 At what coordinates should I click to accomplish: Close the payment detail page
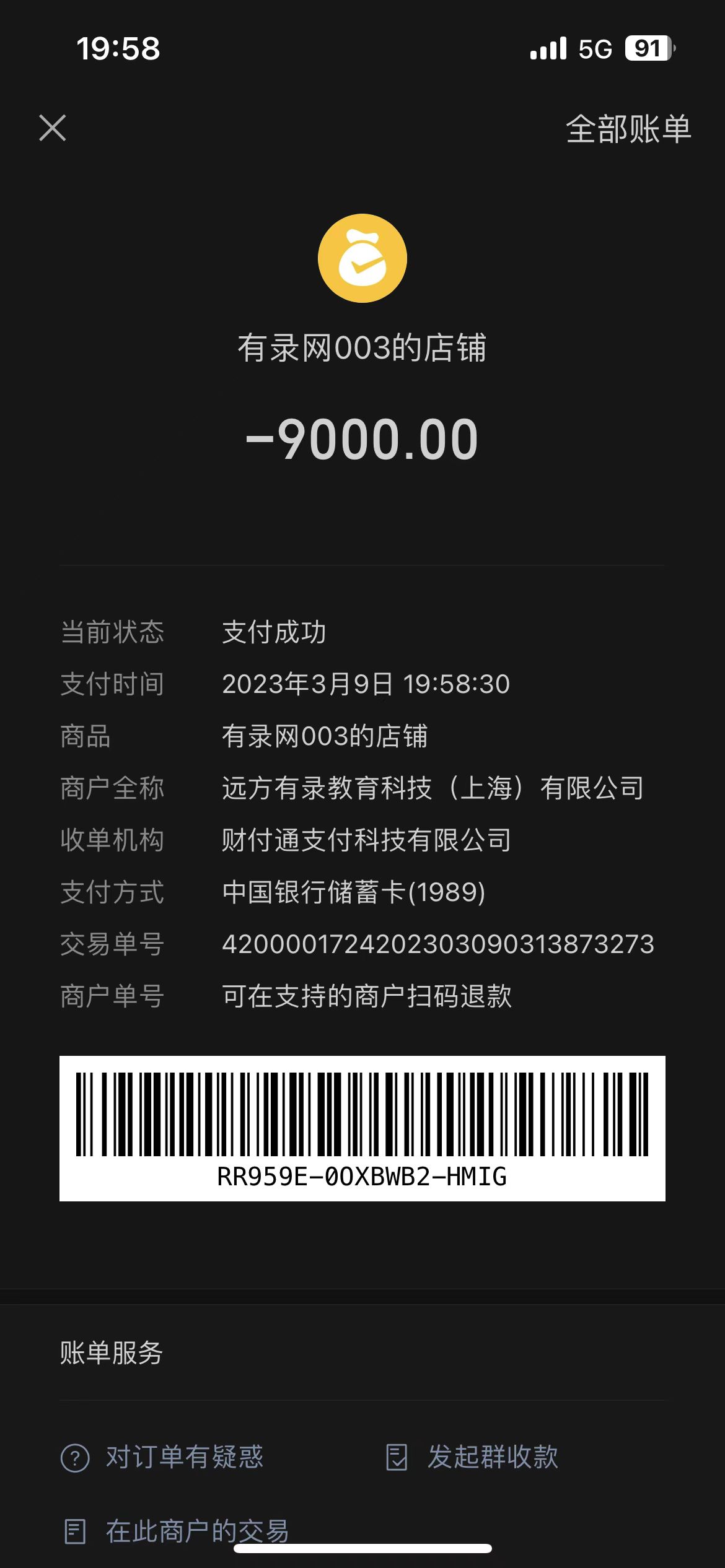53,128
